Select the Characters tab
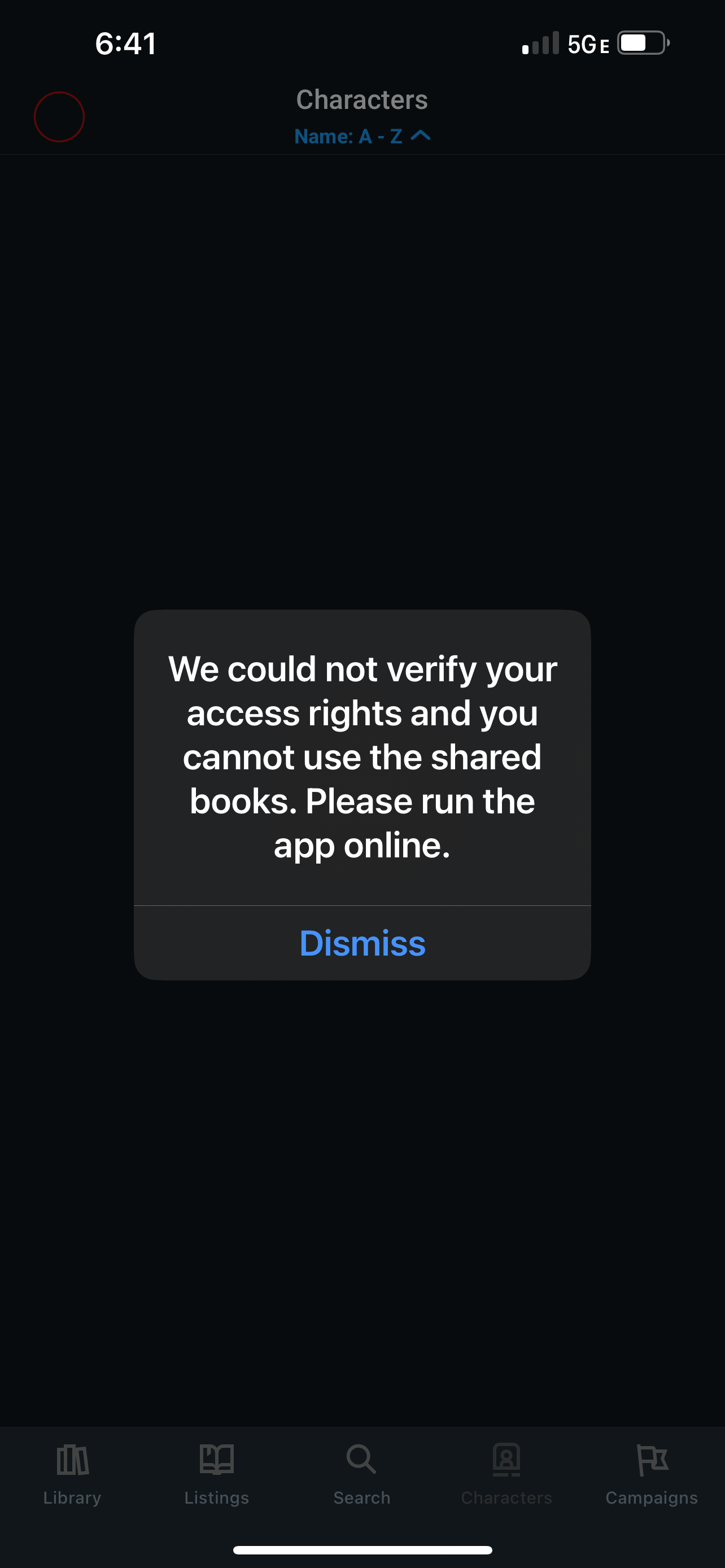This screenshot has height=1568, width=725. [x=506, y=1473]
